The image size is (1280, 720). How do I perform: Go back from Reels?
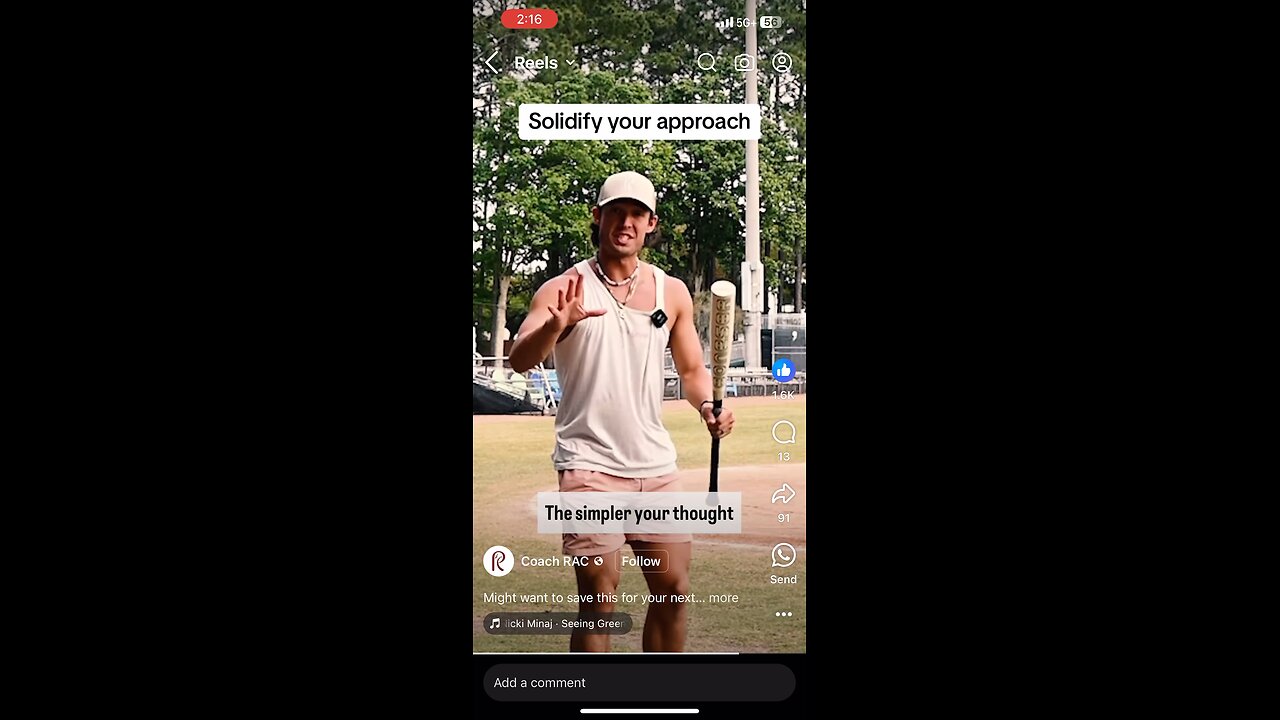[491, 63]
